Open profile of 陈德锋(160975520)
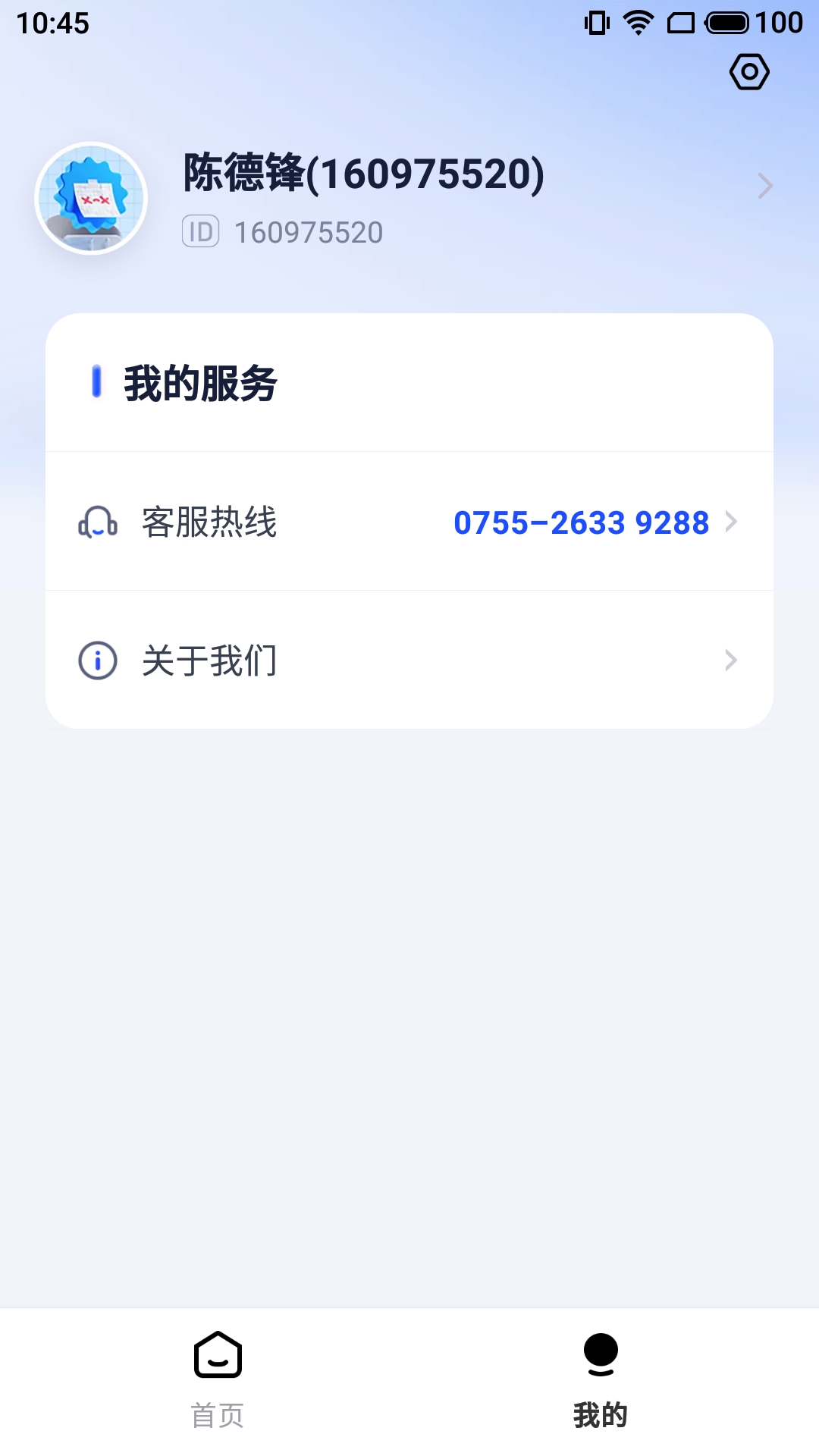 (x=364, y=174)
